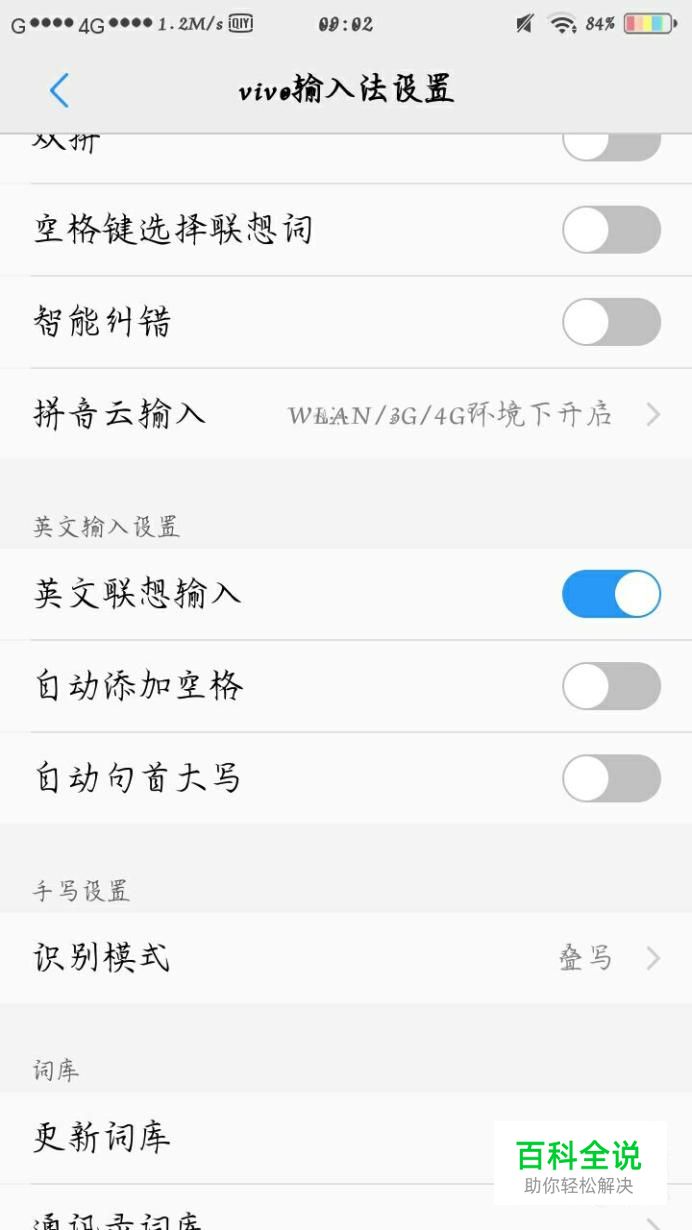Viewport: 692px width, 1230px height.
Task: Open 识别模式 option
Action: (x=346, y=958)
